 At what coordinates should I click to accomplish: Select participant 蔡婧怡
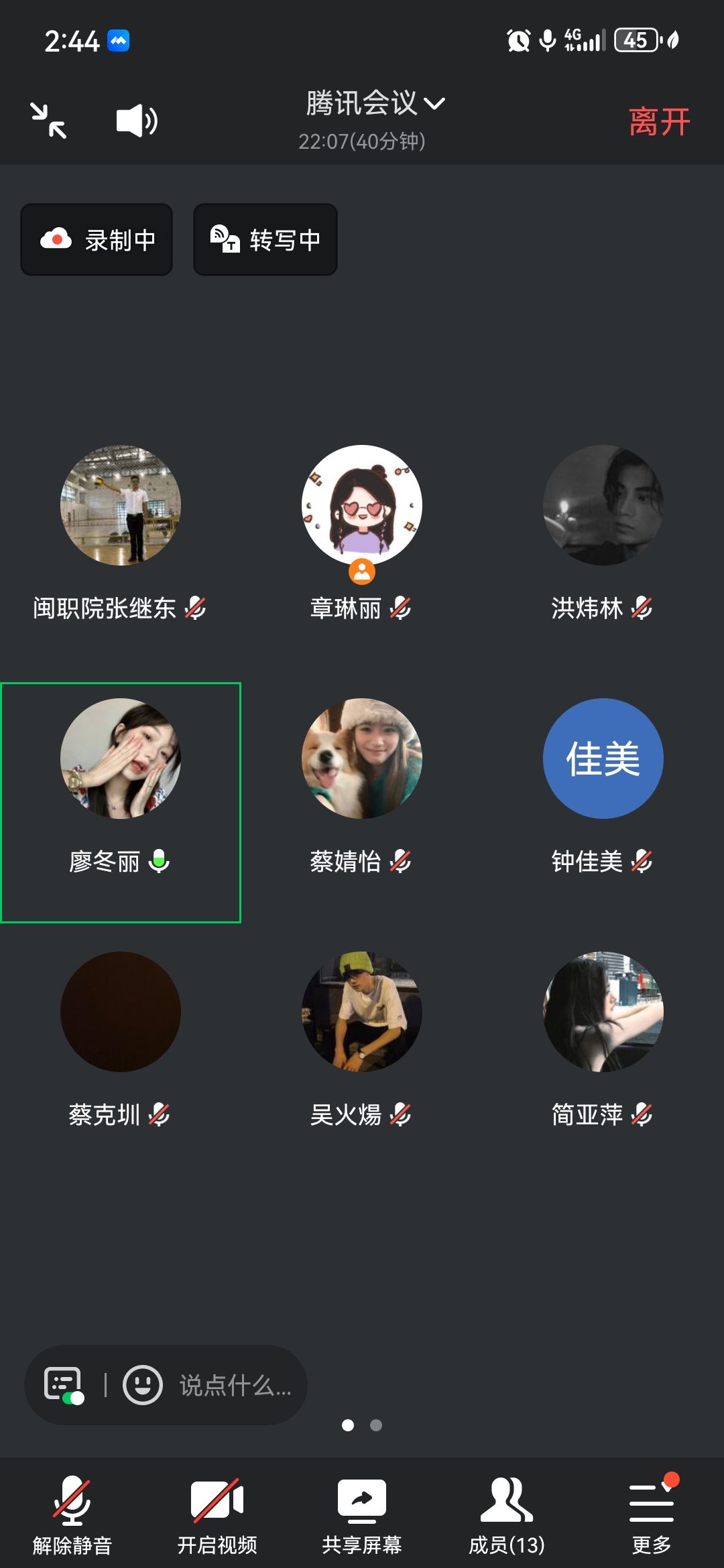pyautogui.click(x=362, y=759)
